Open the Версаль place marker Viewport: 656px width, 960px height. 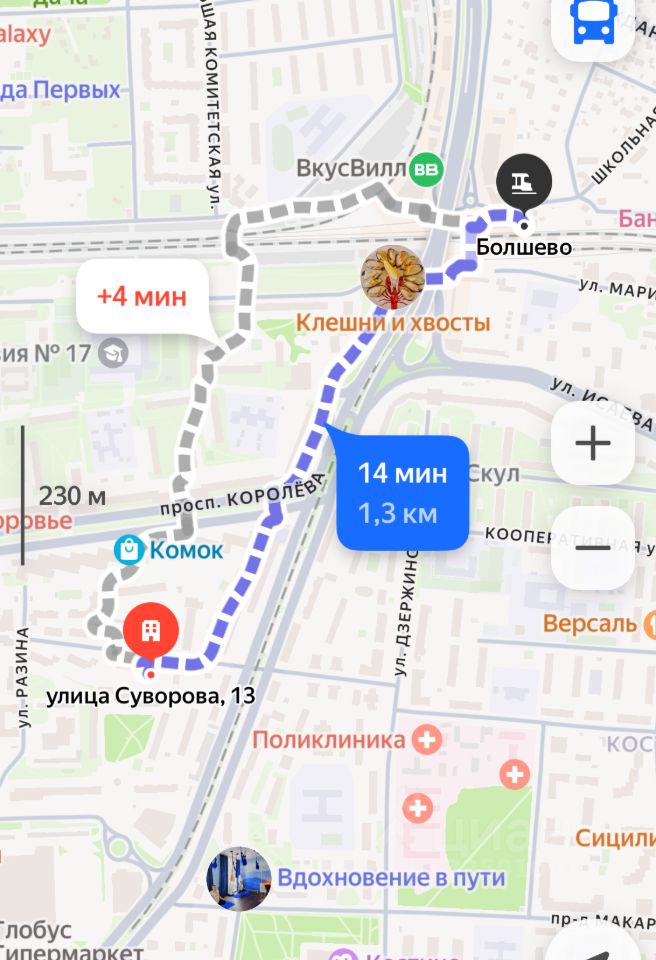(648, 624)
